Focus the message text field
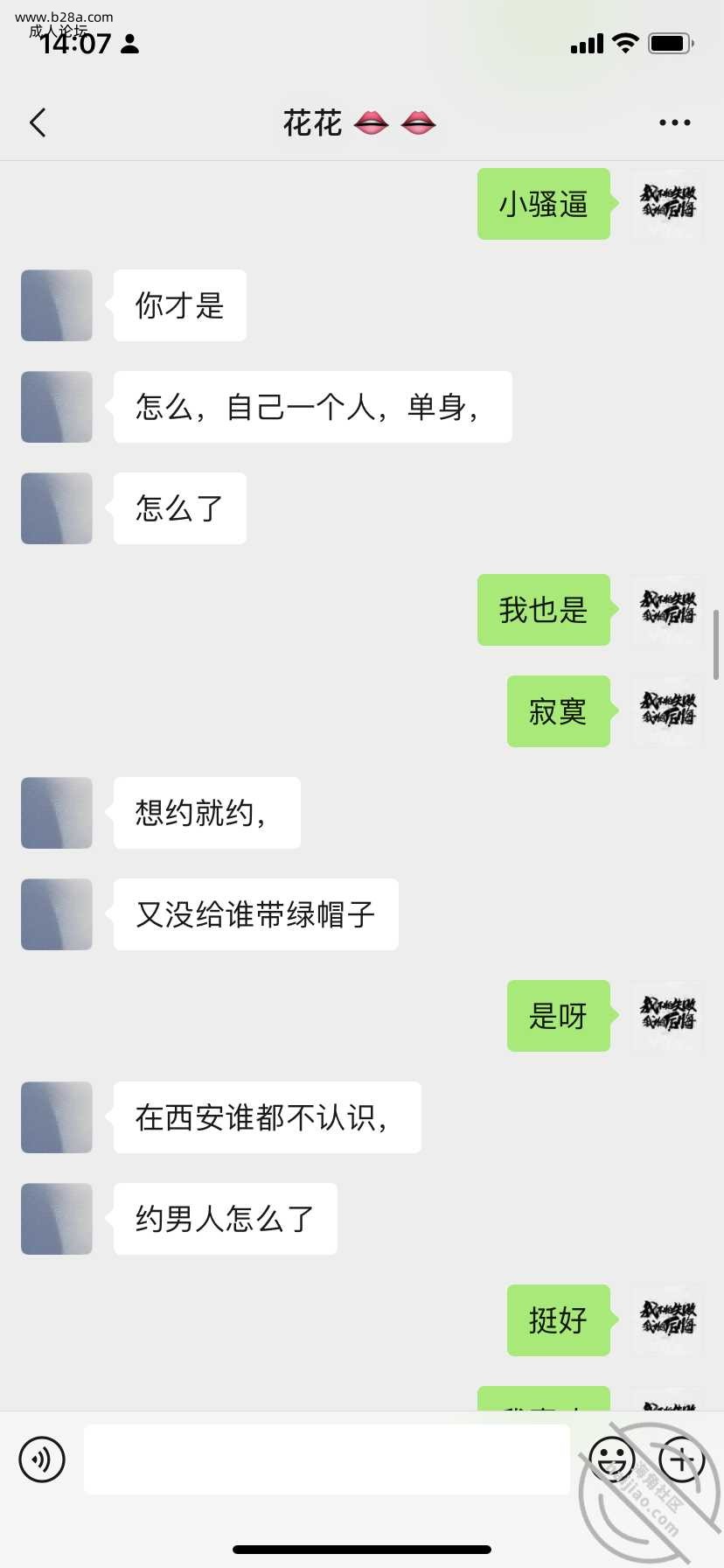This screenshot has height=1568, width=724. click(x=326, y=1459)
